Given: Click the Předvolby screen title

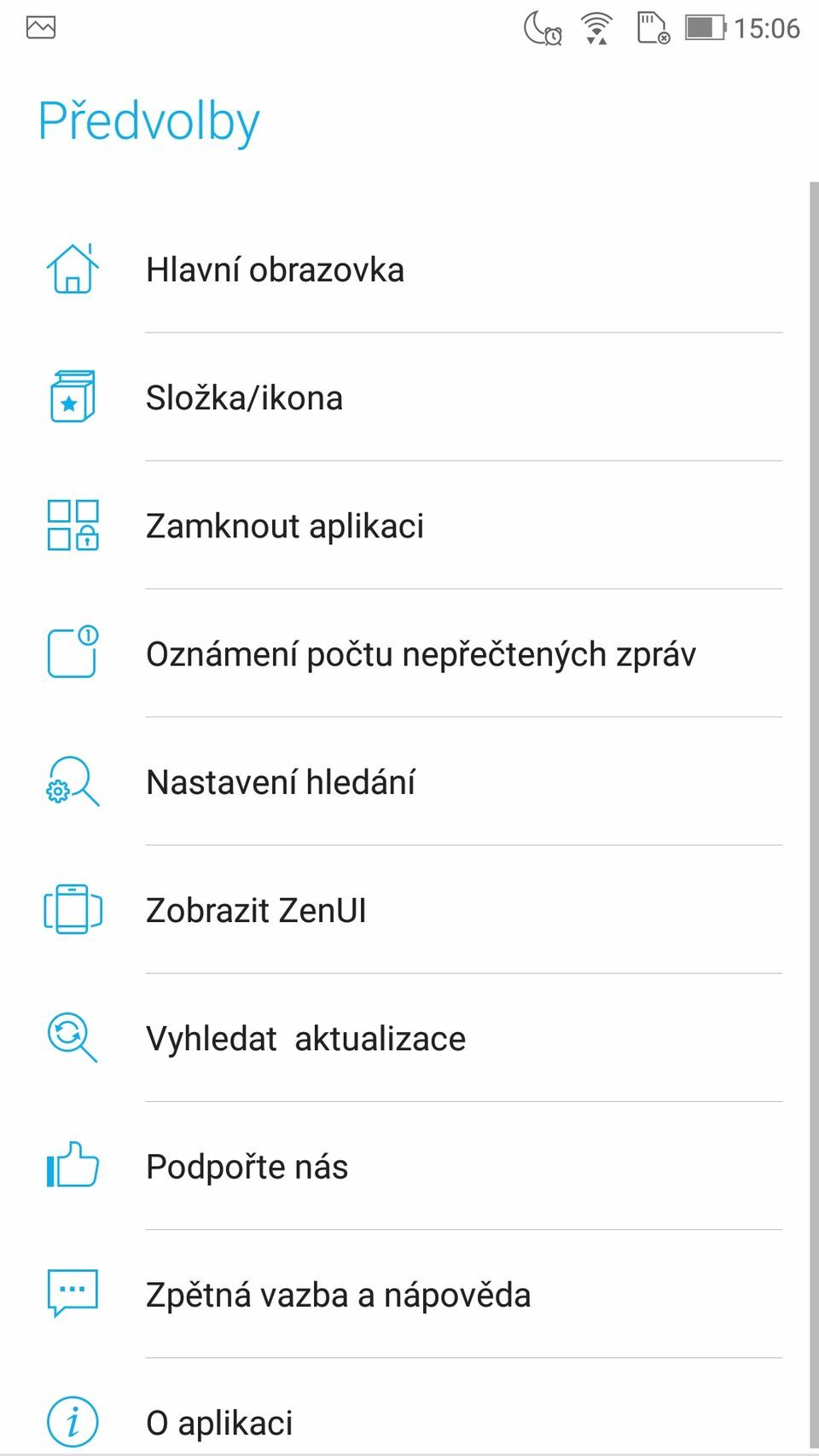Looking at the screenshot, I should [147, 119].
